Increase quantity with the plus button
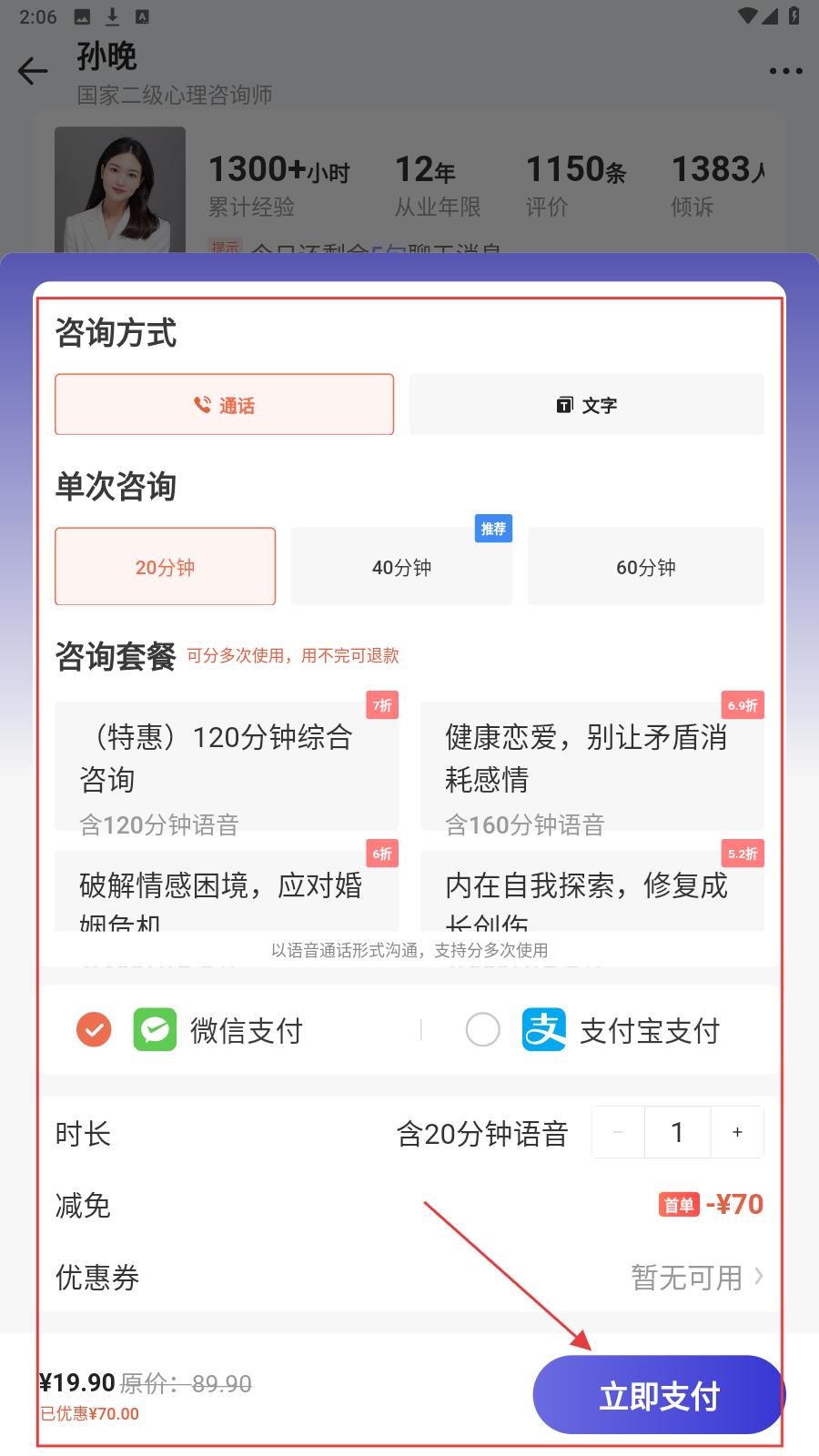The width and height of the screenshot is (819, 1456). click(737, 1132)
